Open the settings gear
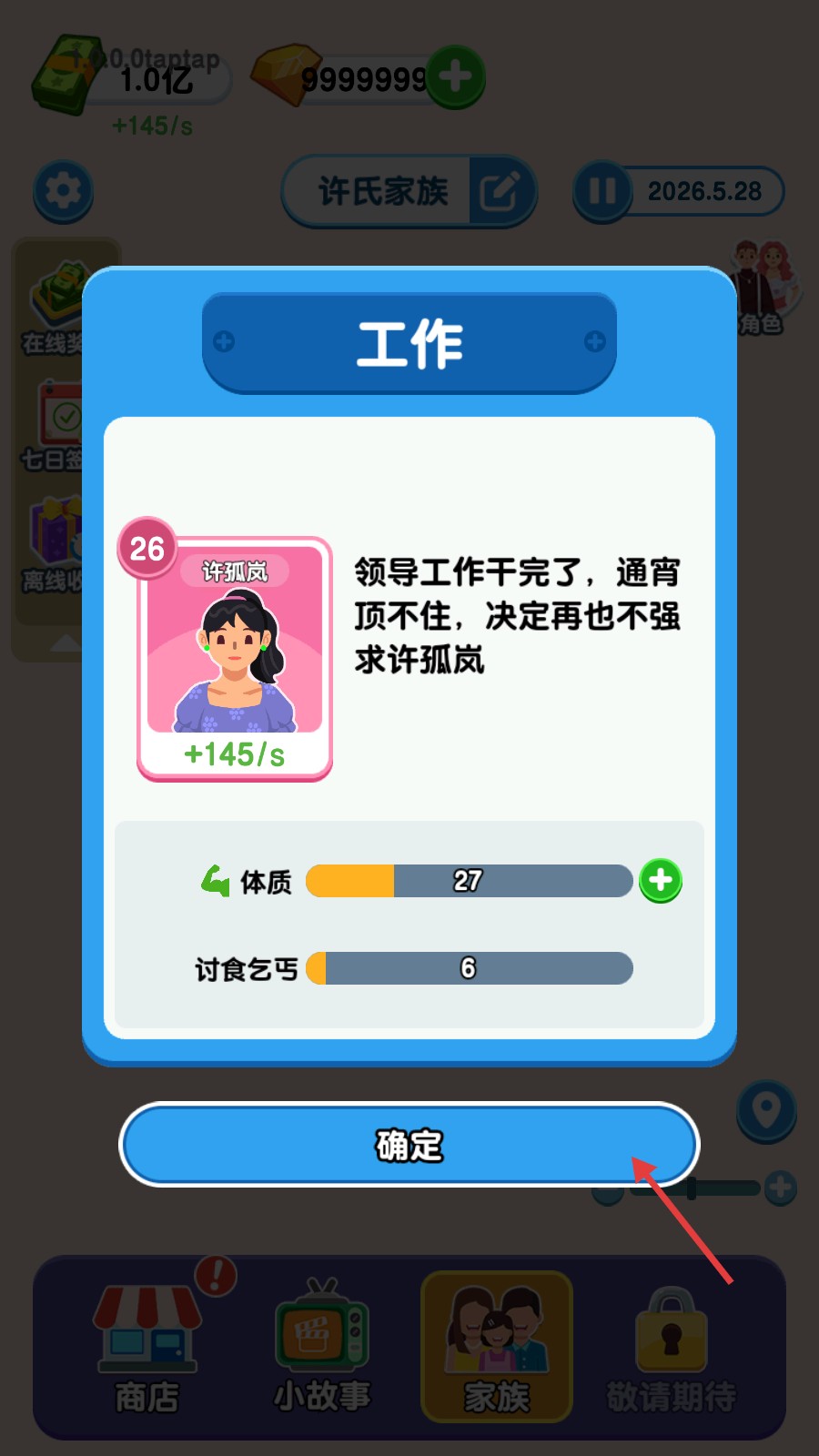The height and width of the screenshot is (1456, 819). [63, 191]
